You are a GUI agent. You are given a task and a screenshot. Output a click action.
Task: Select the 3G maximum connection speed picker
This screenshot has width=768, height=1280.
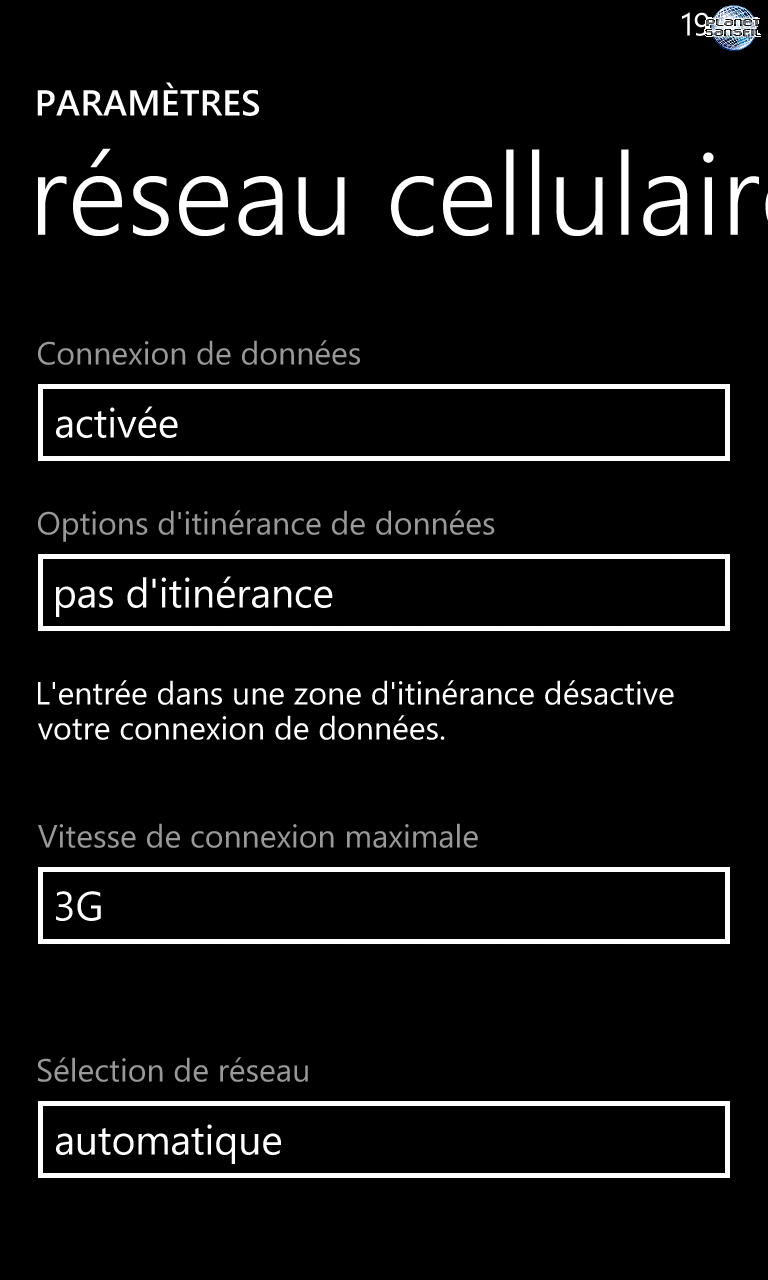click(384, 906)
